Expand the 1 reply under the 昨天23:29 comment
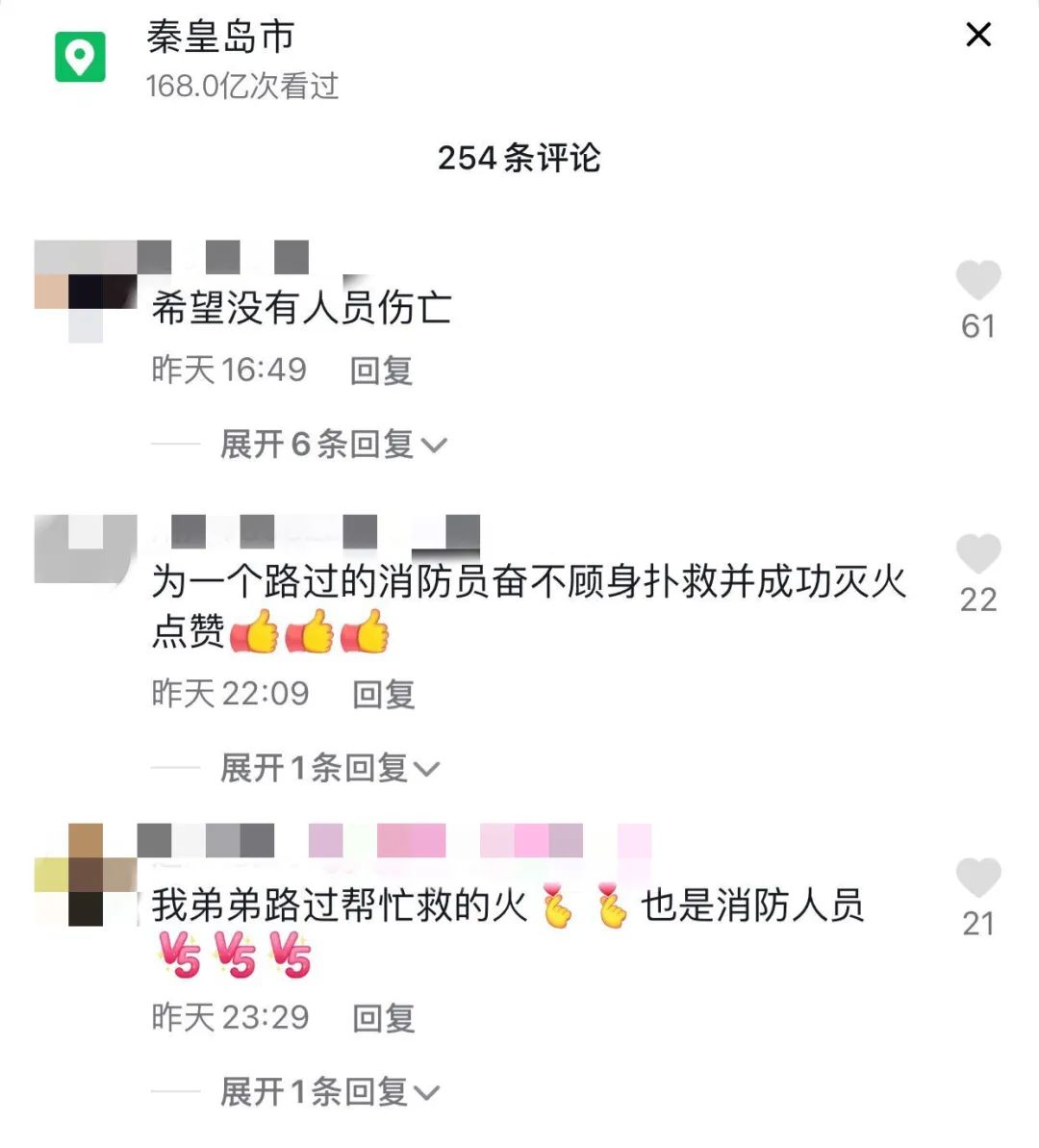The height and width of the screenshot is (1148, 1039). (329, 1091)
